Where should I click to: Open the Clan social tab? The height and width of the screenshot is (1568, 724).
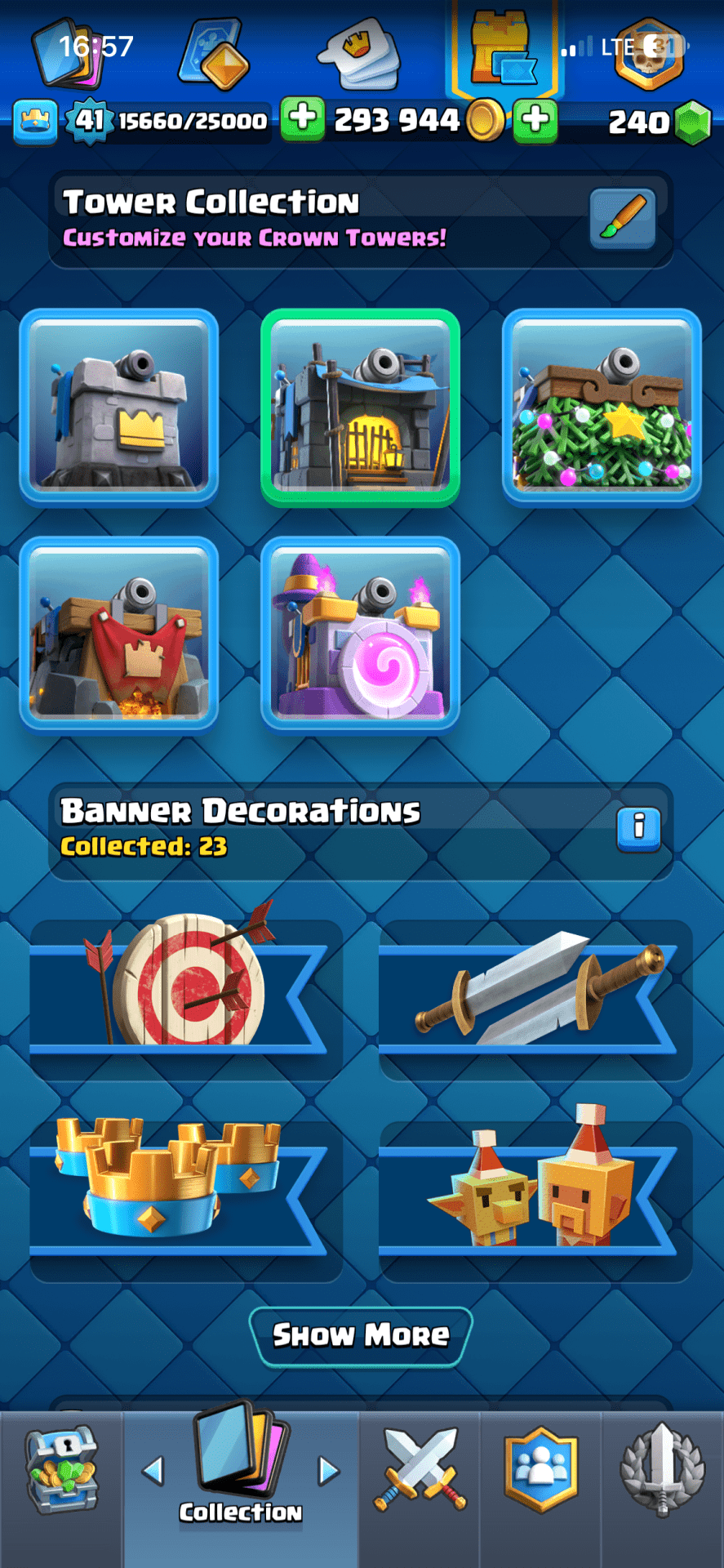tap(541, 1470)
